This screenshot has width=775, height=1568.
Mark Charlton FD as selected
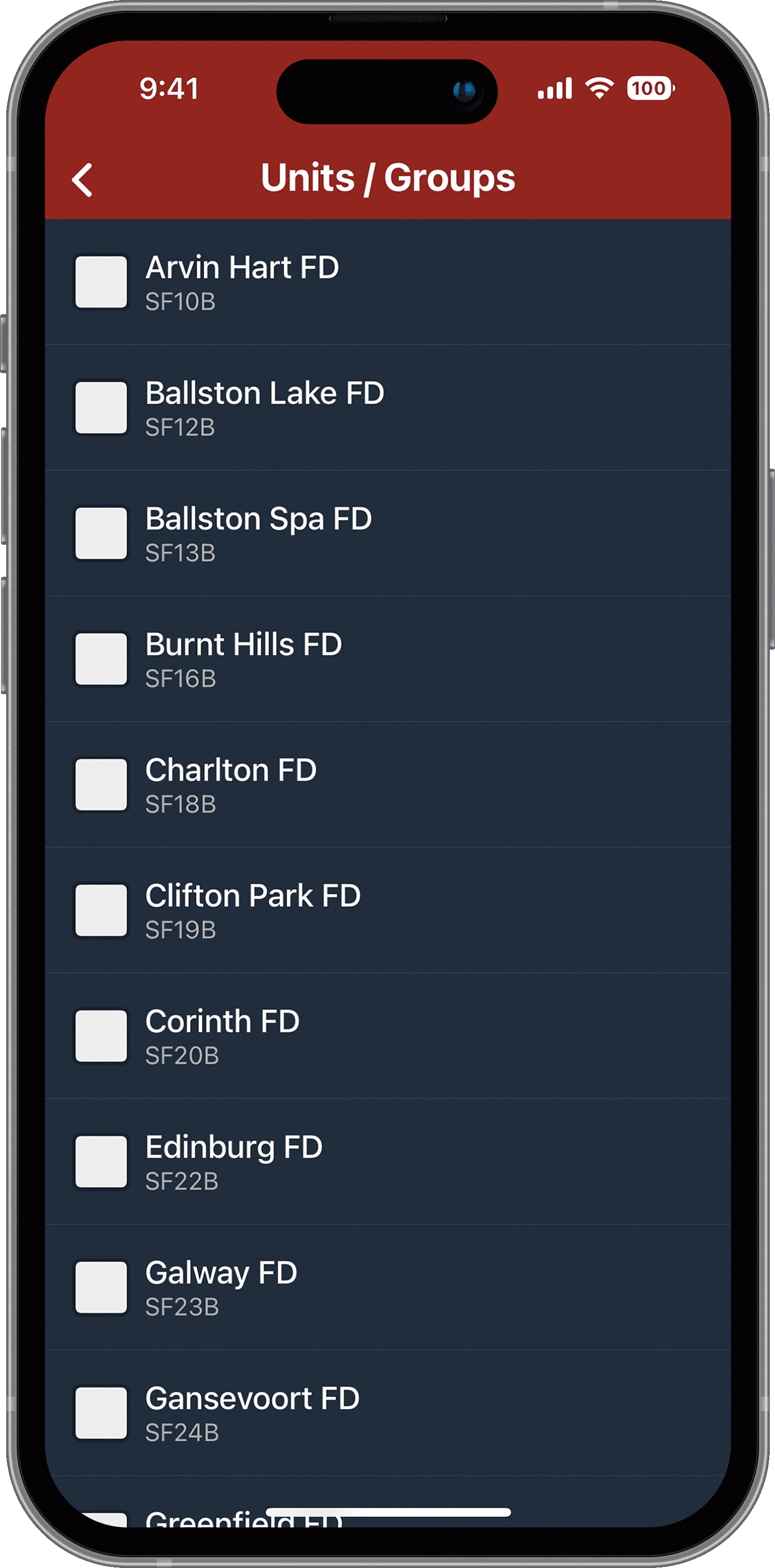pos(101,785)
